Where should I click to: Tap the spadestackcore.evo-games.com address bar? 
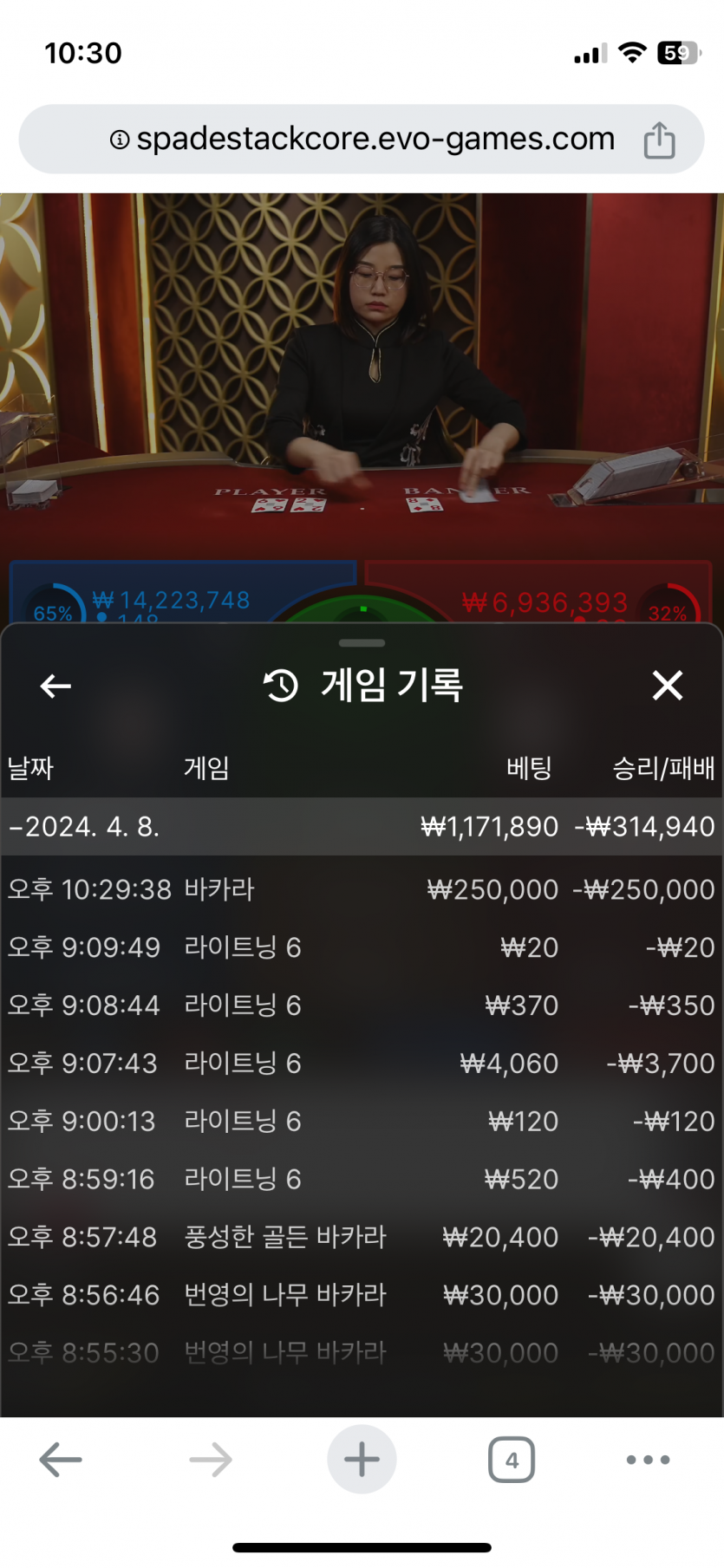tap(364, 140)
